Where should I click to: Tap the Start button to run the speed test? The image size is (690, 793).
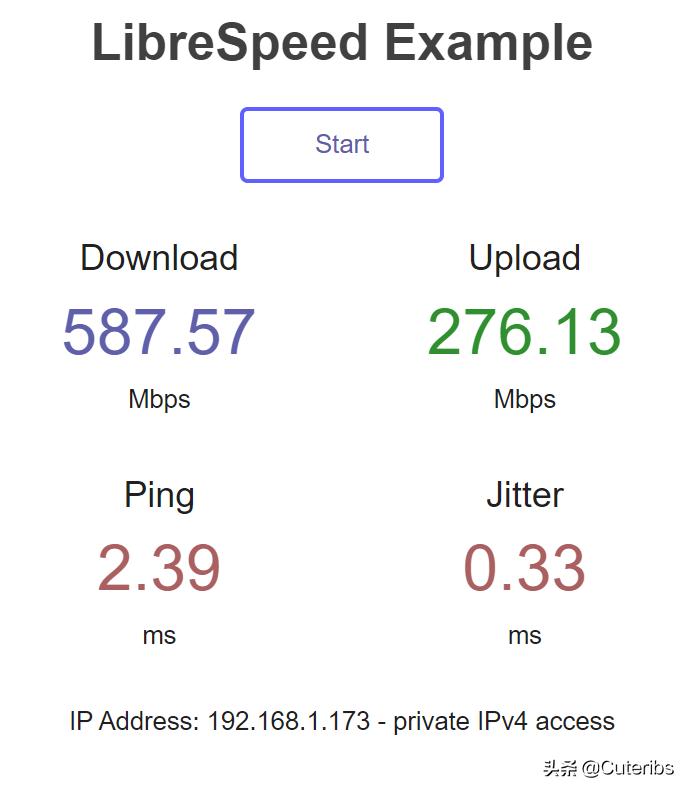click(x=342, y=145)
